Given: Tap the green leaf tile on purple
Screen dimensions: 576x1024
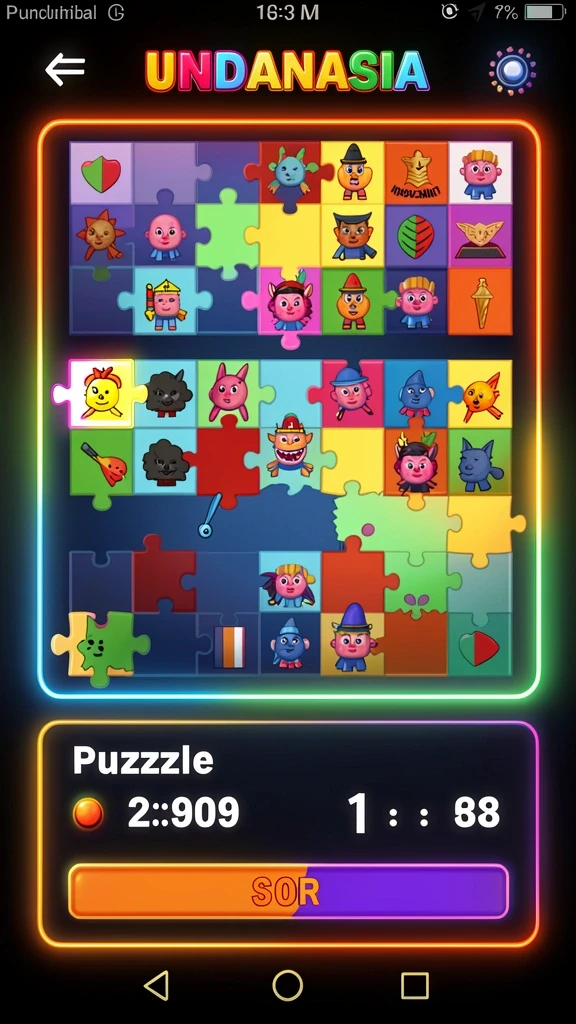Looking at the screenshot, I should click(x=416, y=236).
